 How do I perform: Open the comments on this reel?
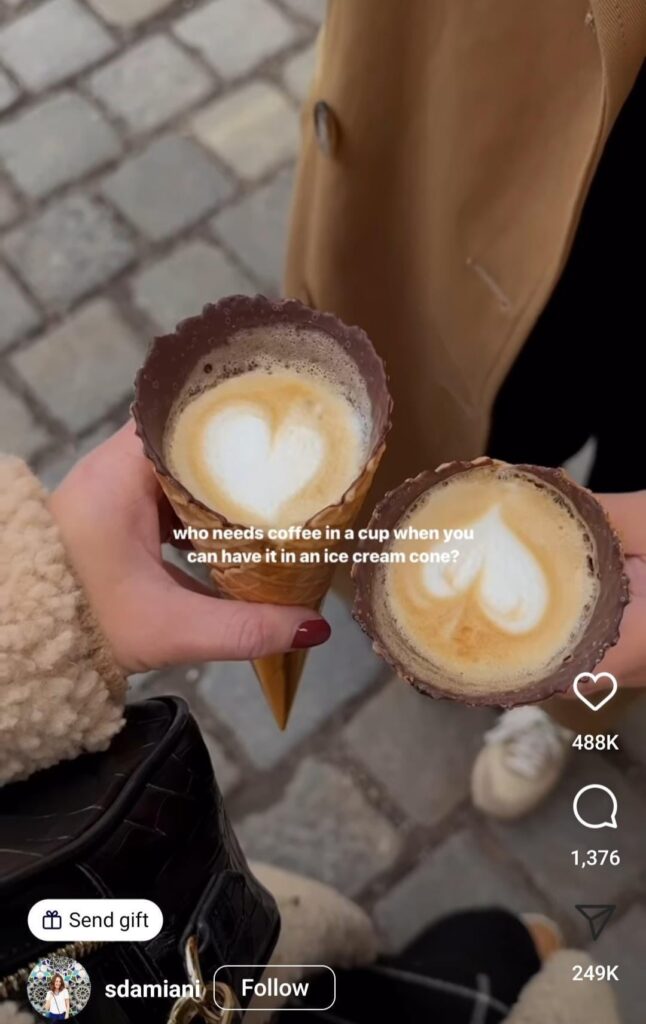(x=595, y=807)
